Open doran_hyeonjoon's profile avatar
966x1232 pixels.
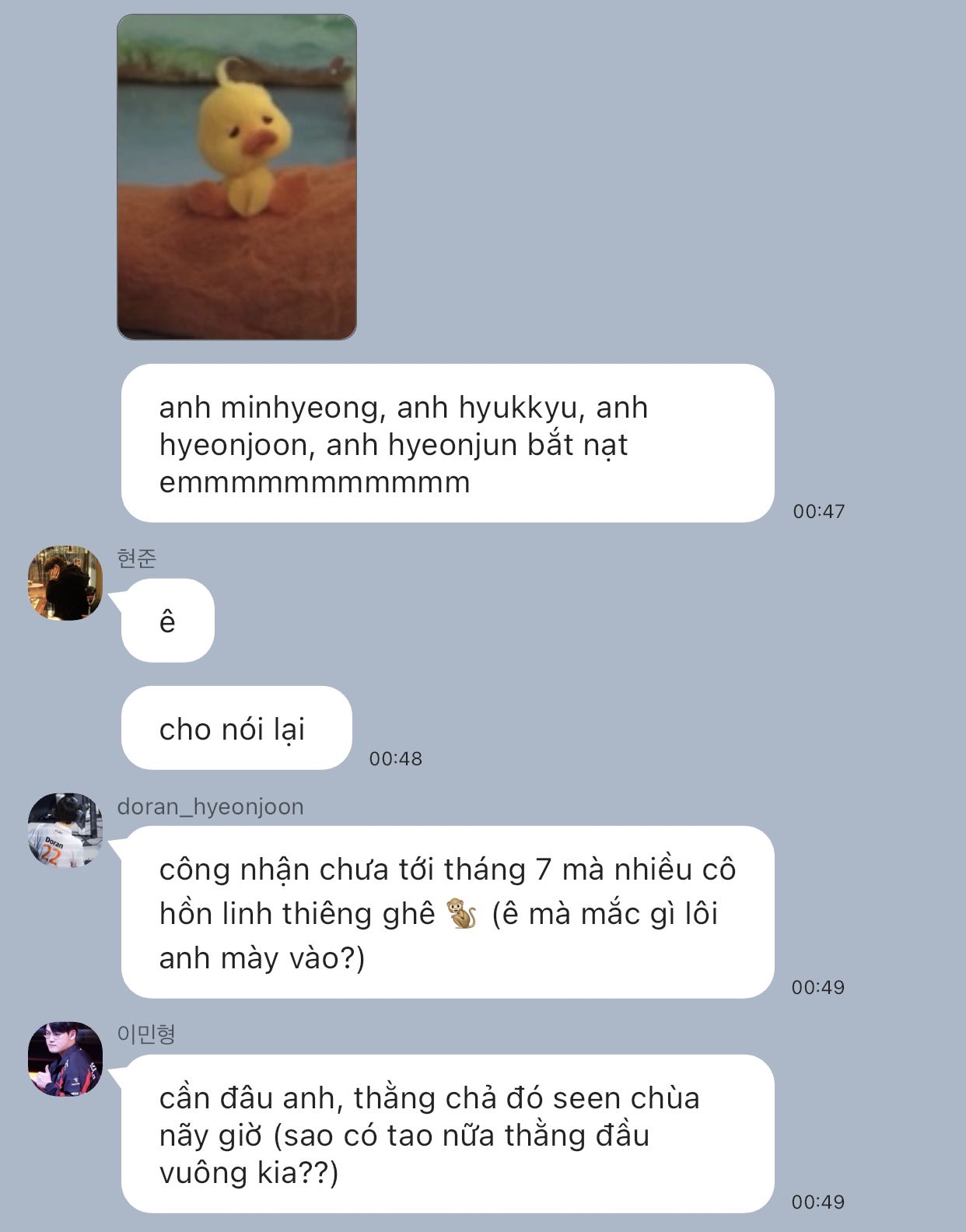tap(65, 831)
